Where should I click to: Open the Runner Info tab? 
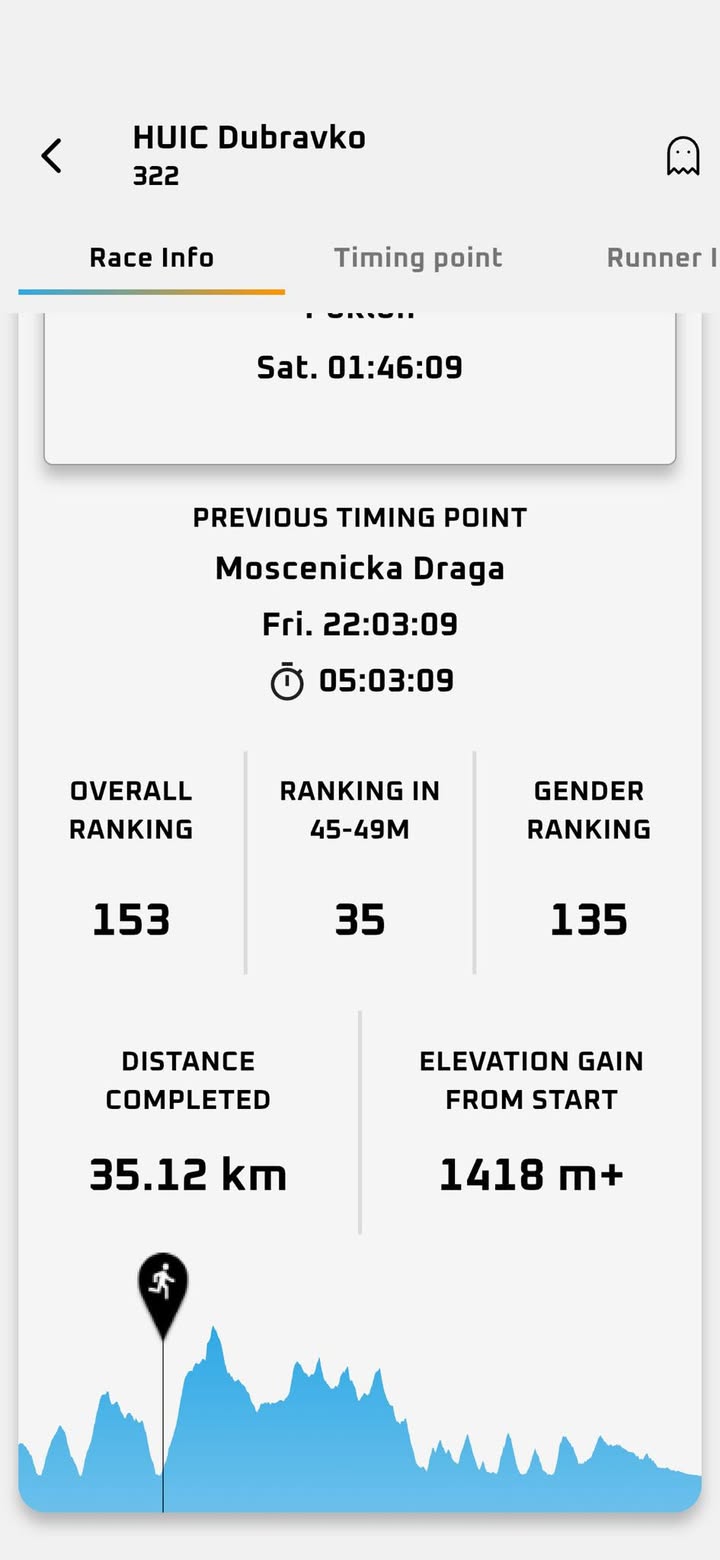662,258
